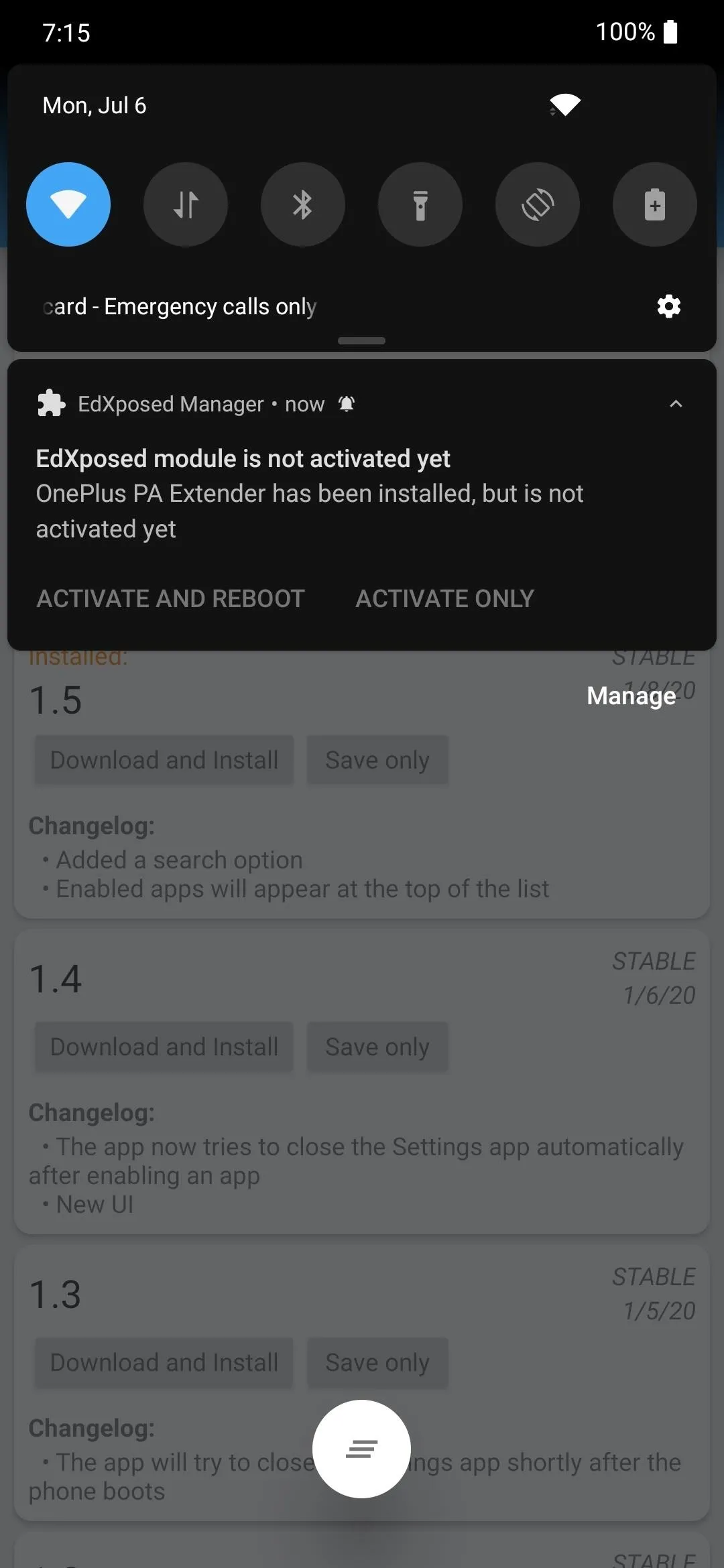Image resolution: width=724 pixels, height=1568 pixels.
Task: Enable the Bluetooth quick tile
Action: (303, 204)
